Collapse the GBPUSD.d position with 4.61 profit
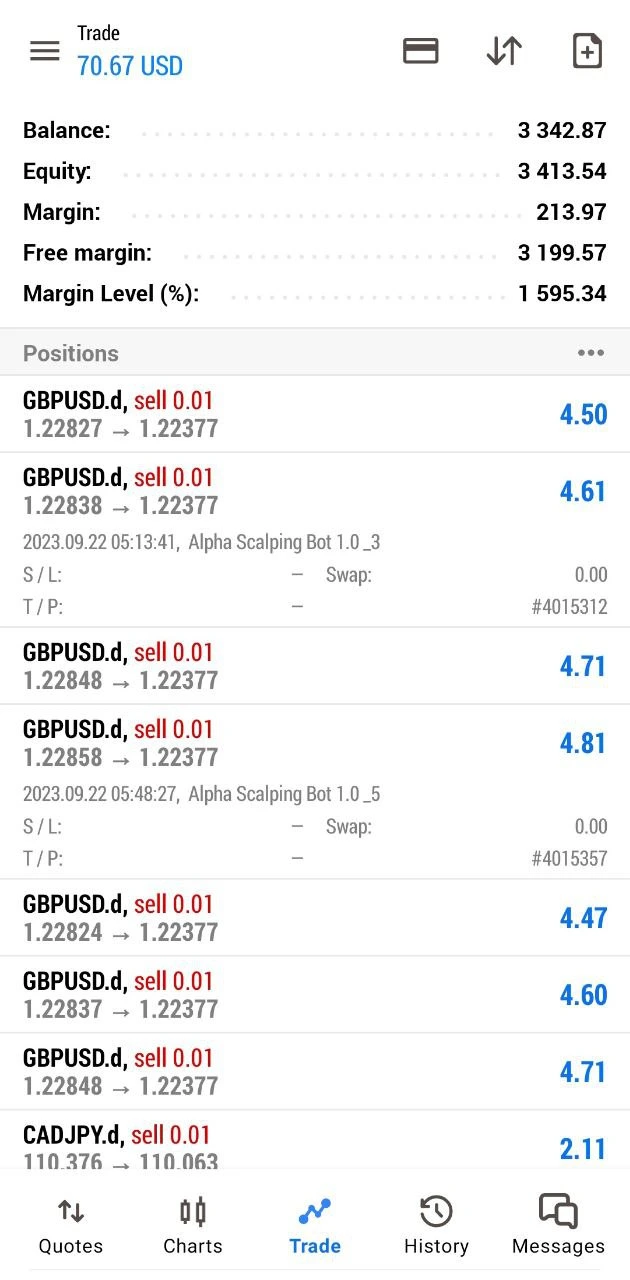630x1280 pixels. pyautogui.click(x=315, y=492)
